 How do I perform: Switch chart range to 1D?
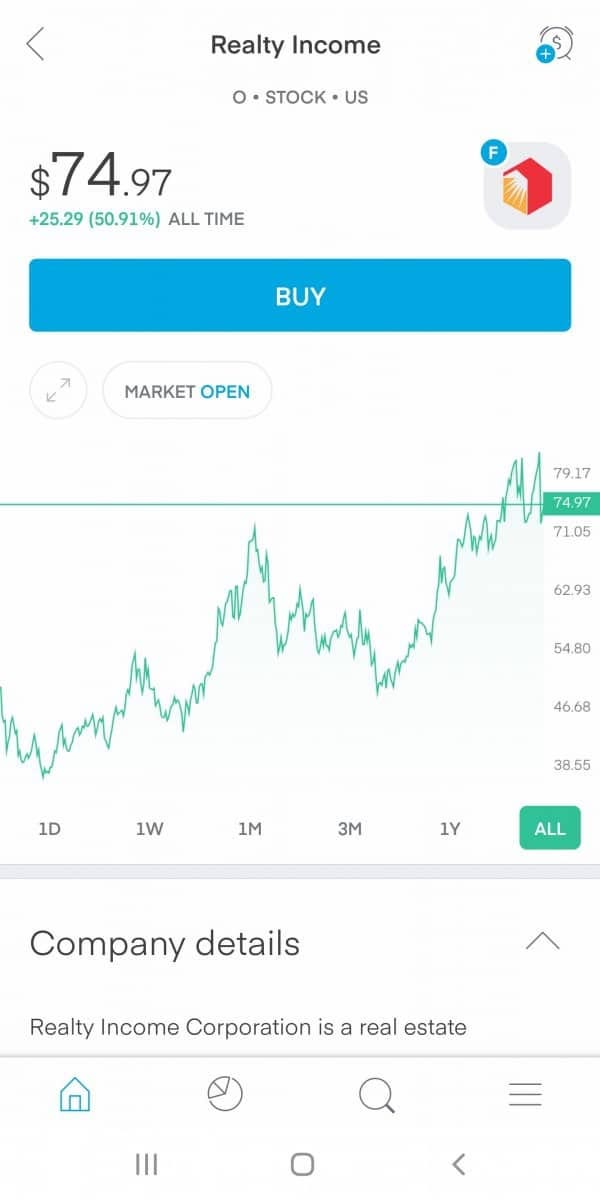(49, 828)
